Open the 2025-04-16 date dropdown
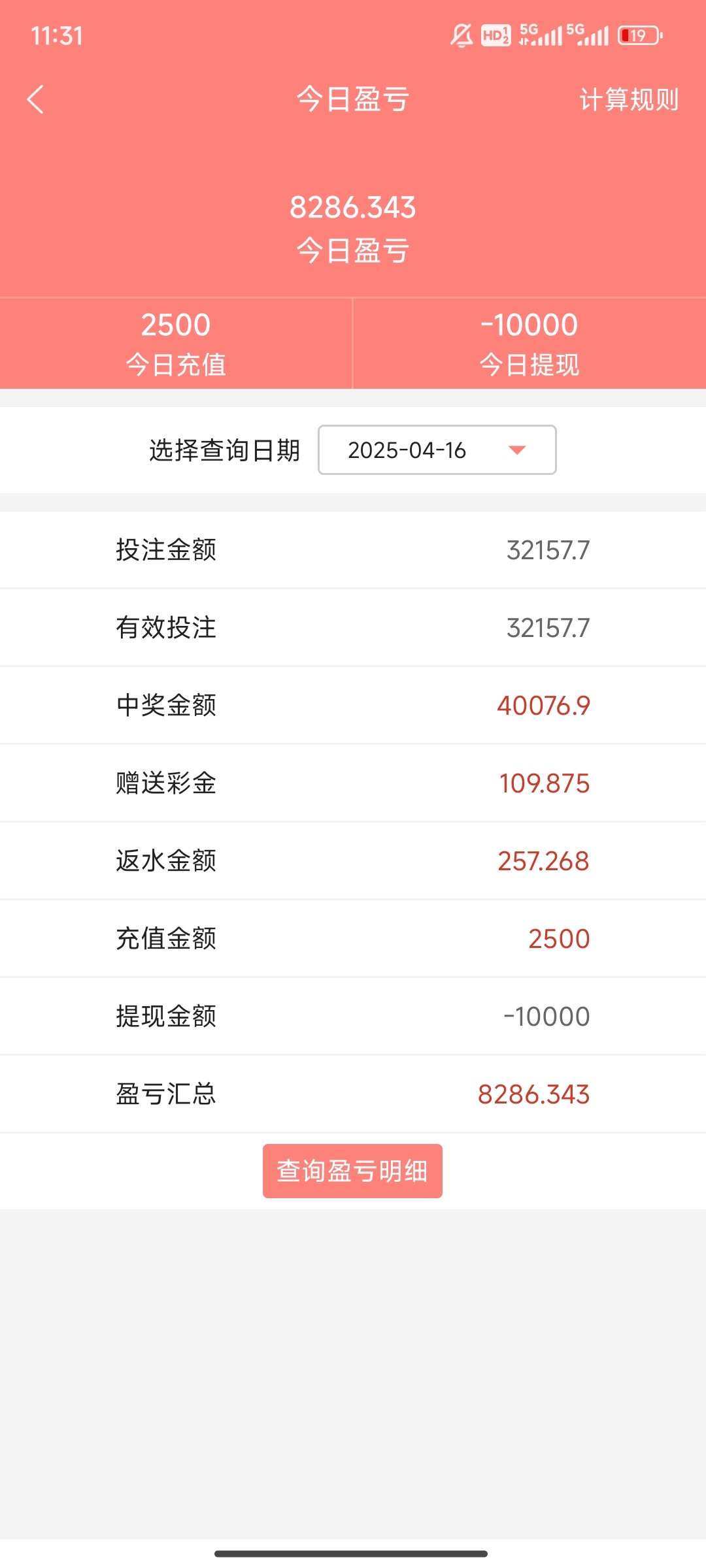Image resolution: width=706 pixels, height=1568 pixels. pos(437,449)
